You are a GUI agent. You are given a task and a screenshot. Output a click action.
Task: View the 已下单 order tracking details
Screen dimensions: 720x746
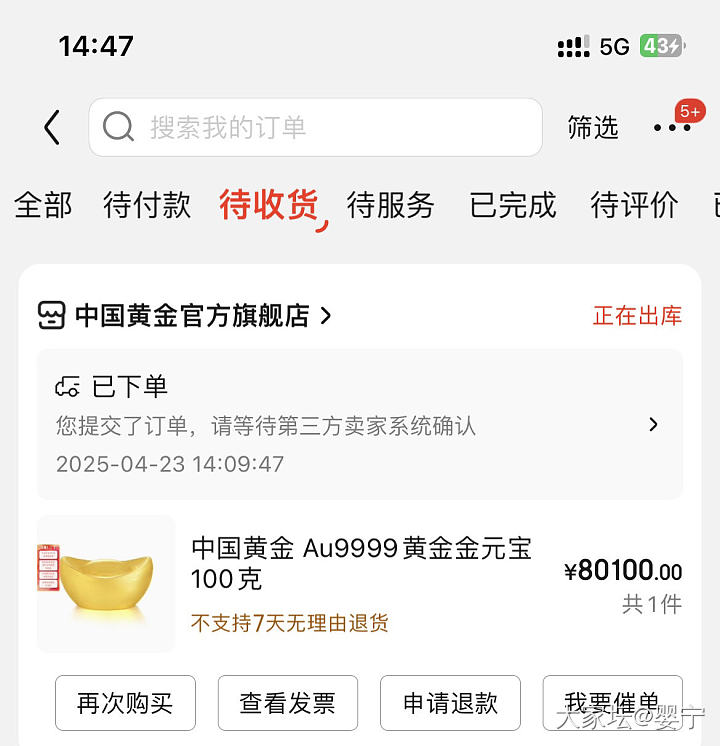pyautogui.click(x=360, y=424)
